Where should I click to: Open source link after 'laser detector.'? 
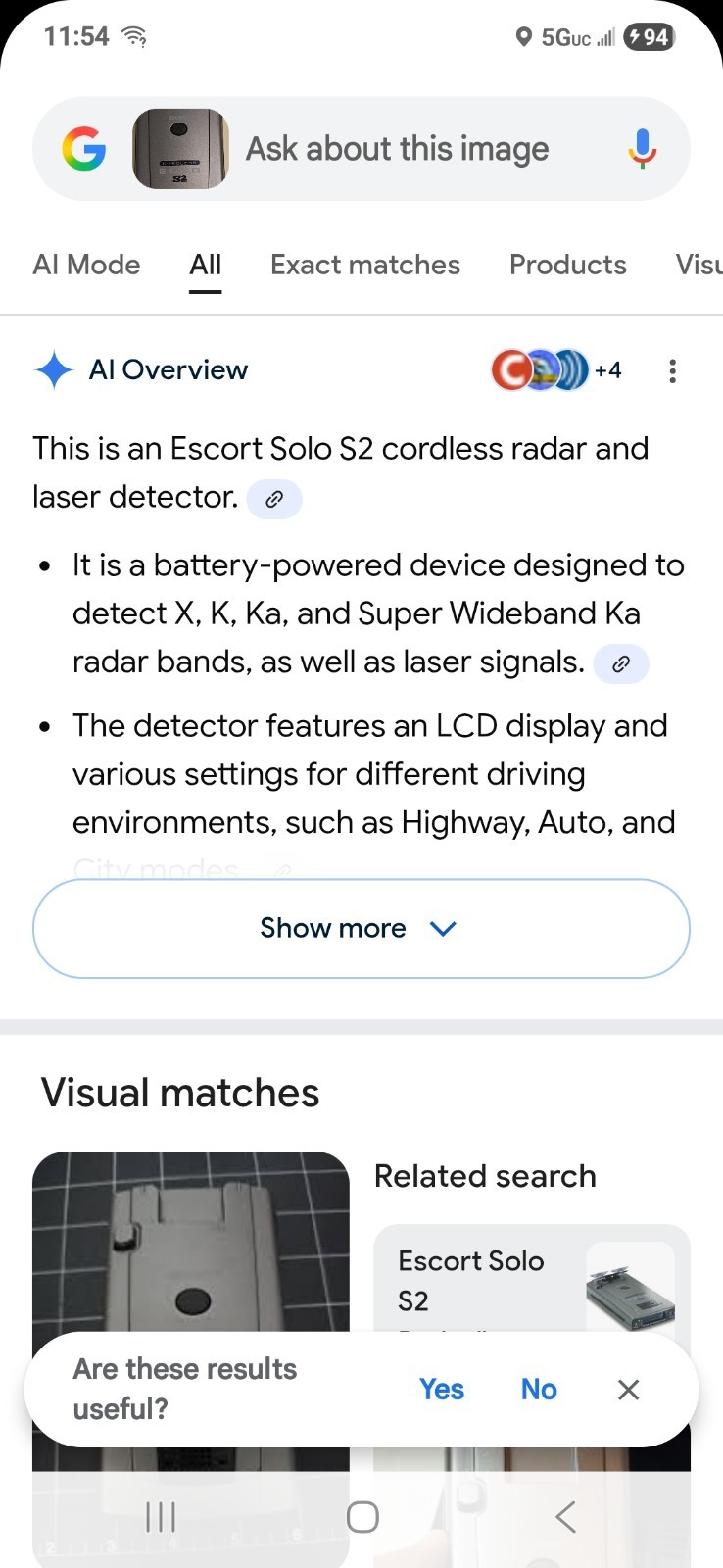click(x=274, y=499)
